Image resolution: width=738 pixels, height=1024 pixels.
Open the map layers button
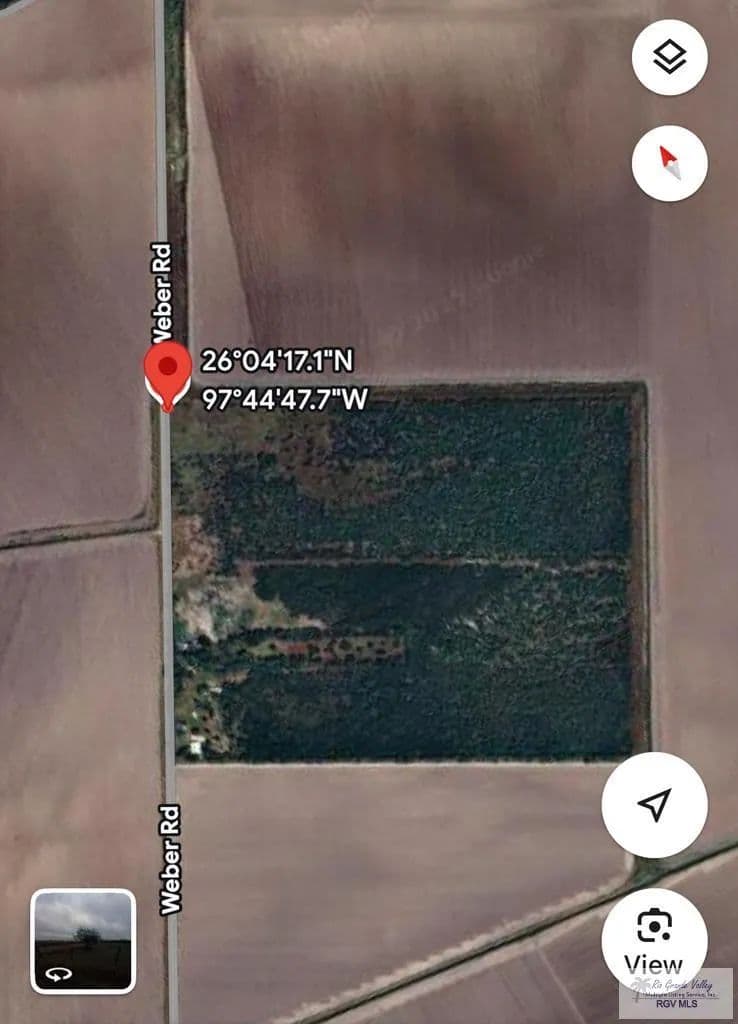pyautogui.click(x=669, y=58)
